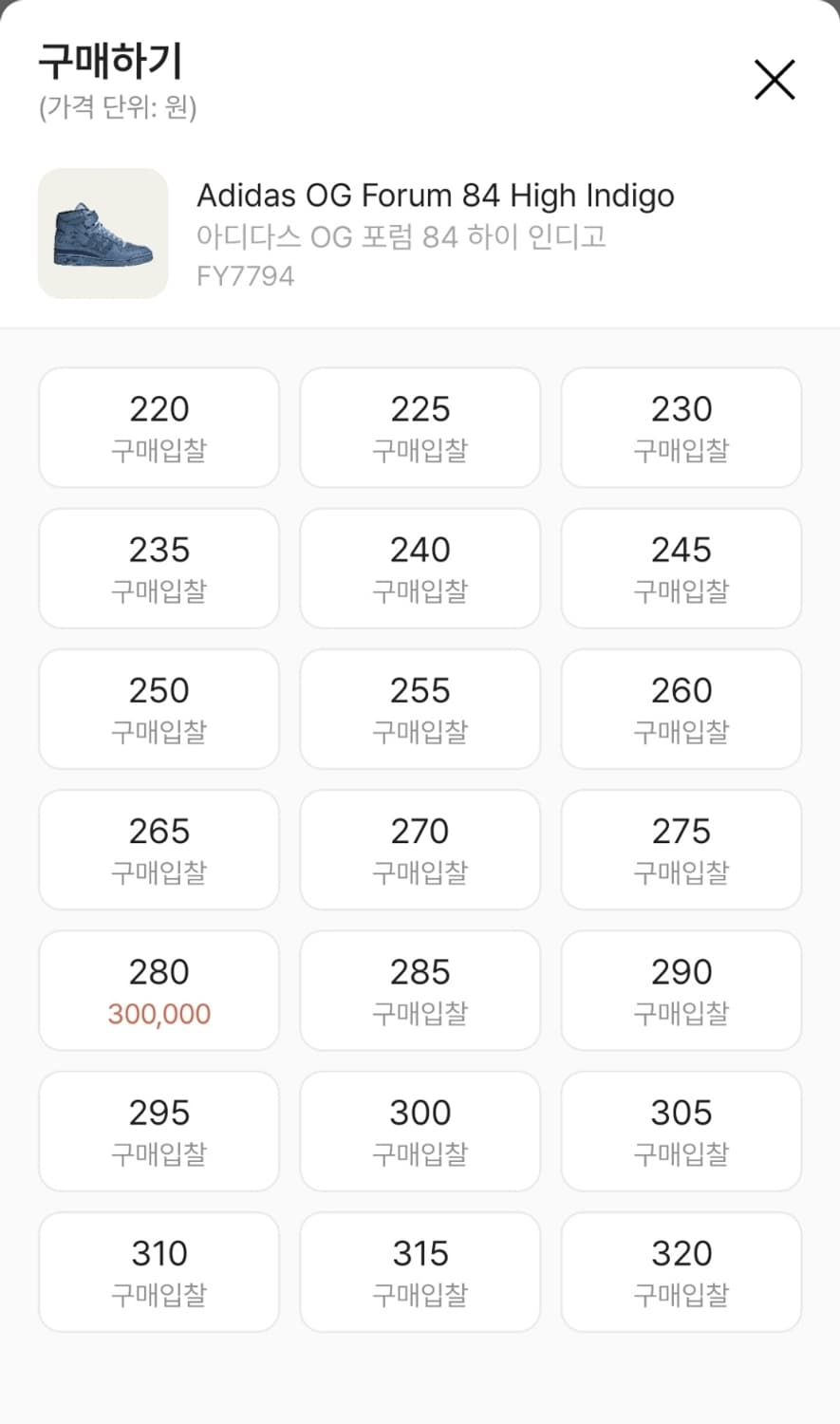
Task: Close the 구매하기 purchase dialog
Action: tap(775, 80)
